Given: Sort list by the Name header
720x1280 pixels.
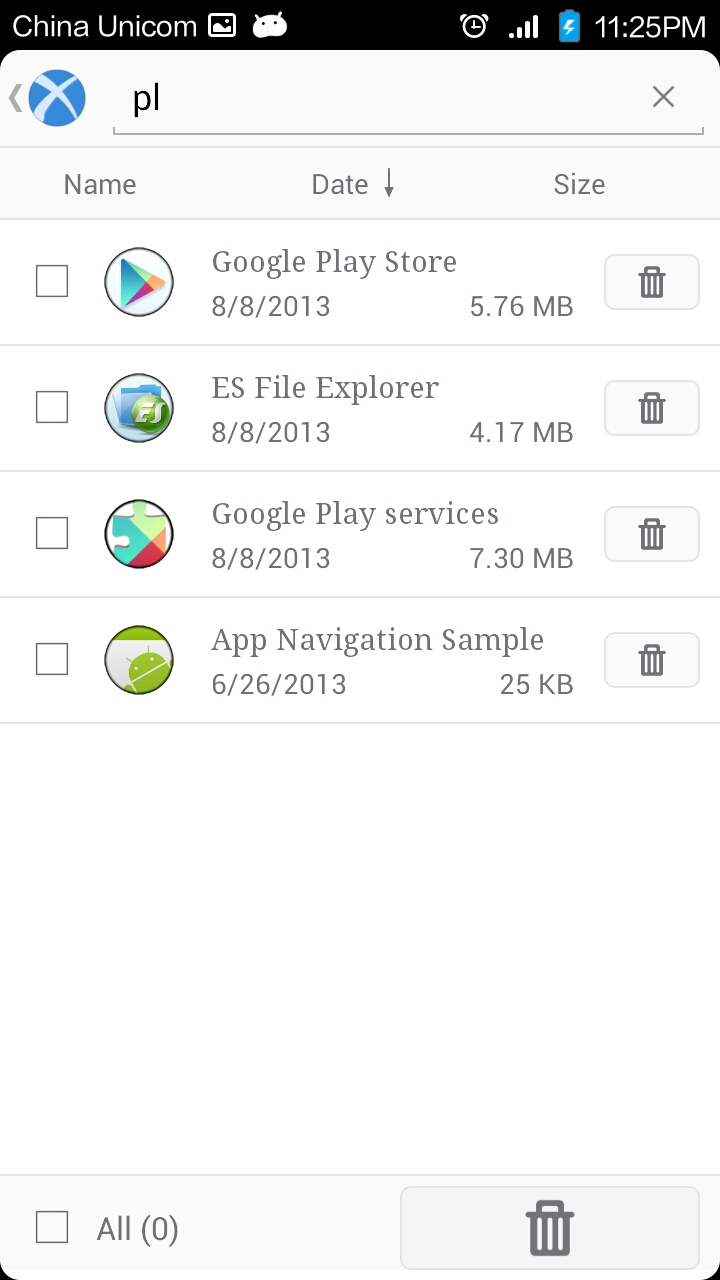Looking at the screenshot, I should (99, 184).
